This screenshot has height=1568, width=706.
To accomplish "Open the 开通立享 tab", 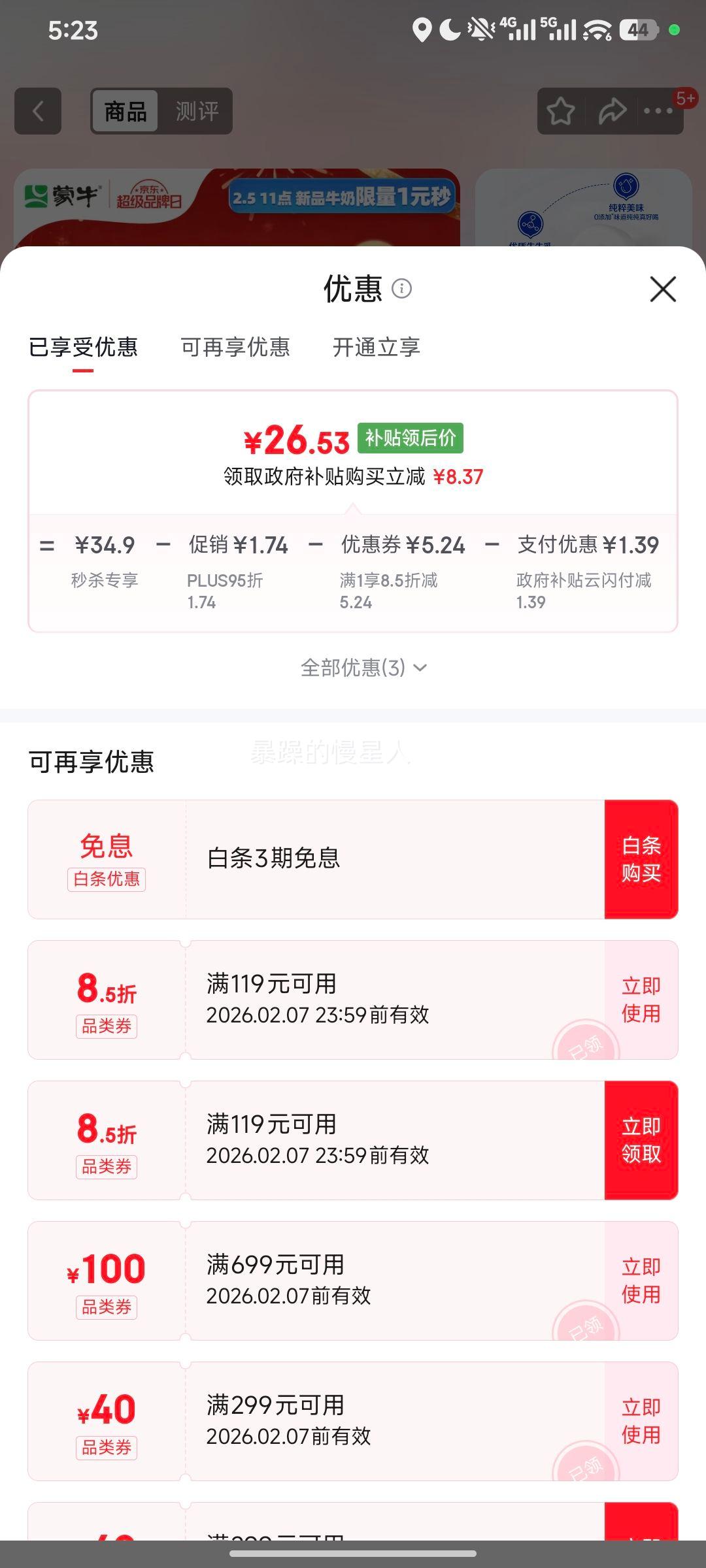I will (377, 348).
